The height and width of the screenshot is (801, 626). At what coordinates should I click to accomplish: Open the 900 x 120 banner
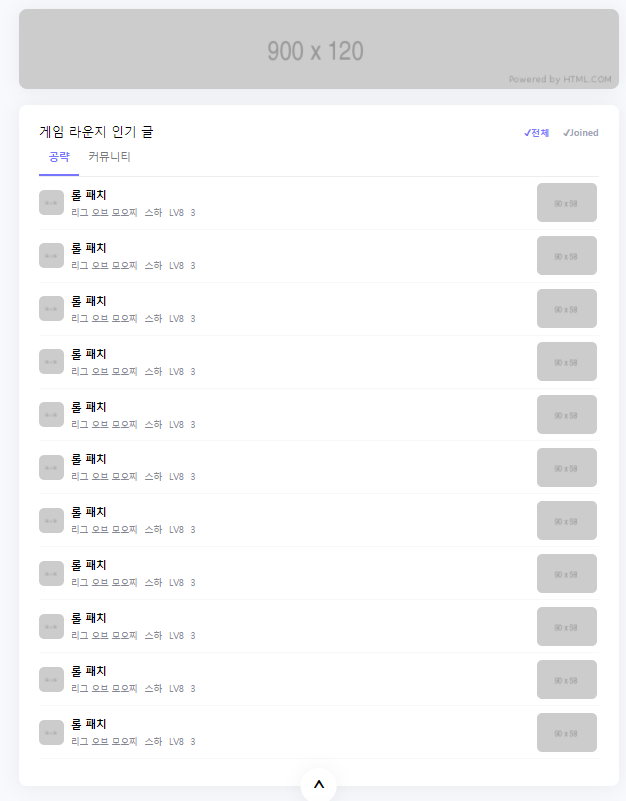pos(318,50)
